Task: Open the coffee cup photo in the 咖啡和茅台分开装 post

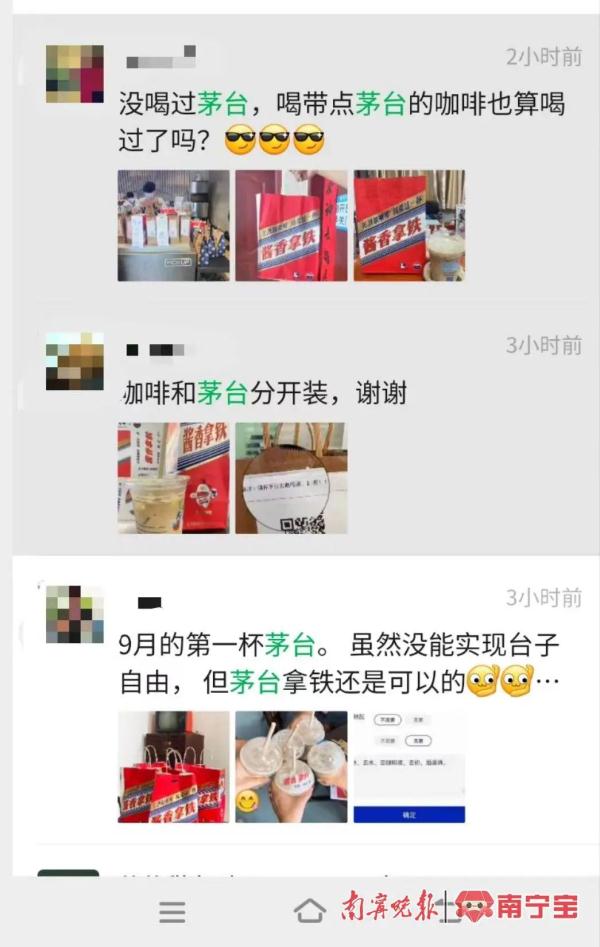Action: (x=173, y=478)
